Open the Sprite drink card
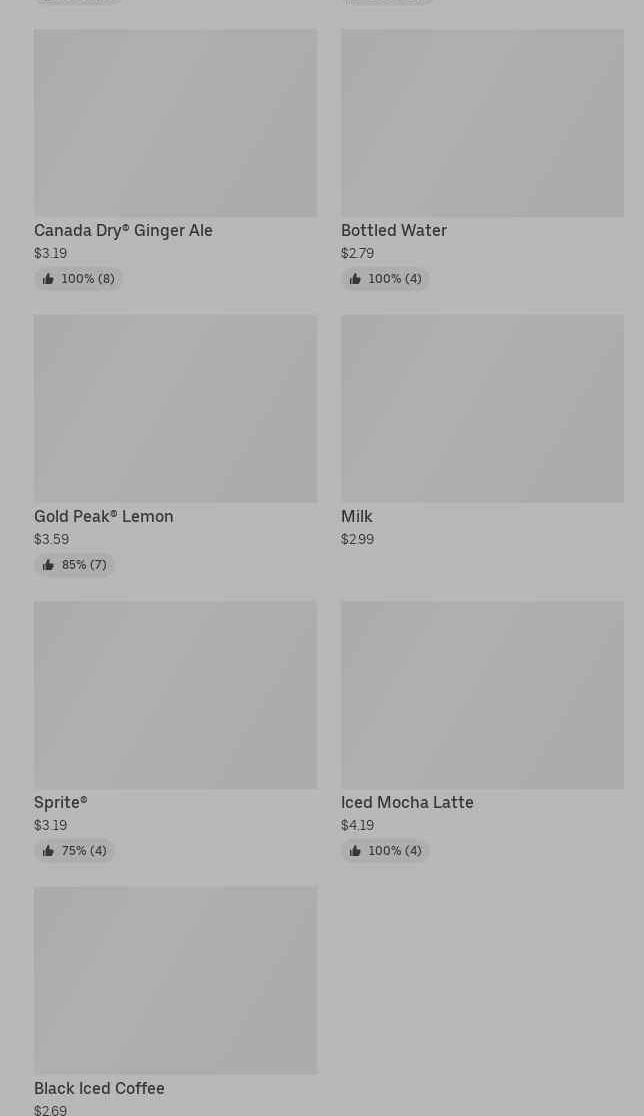 click(x=175, y=731)
